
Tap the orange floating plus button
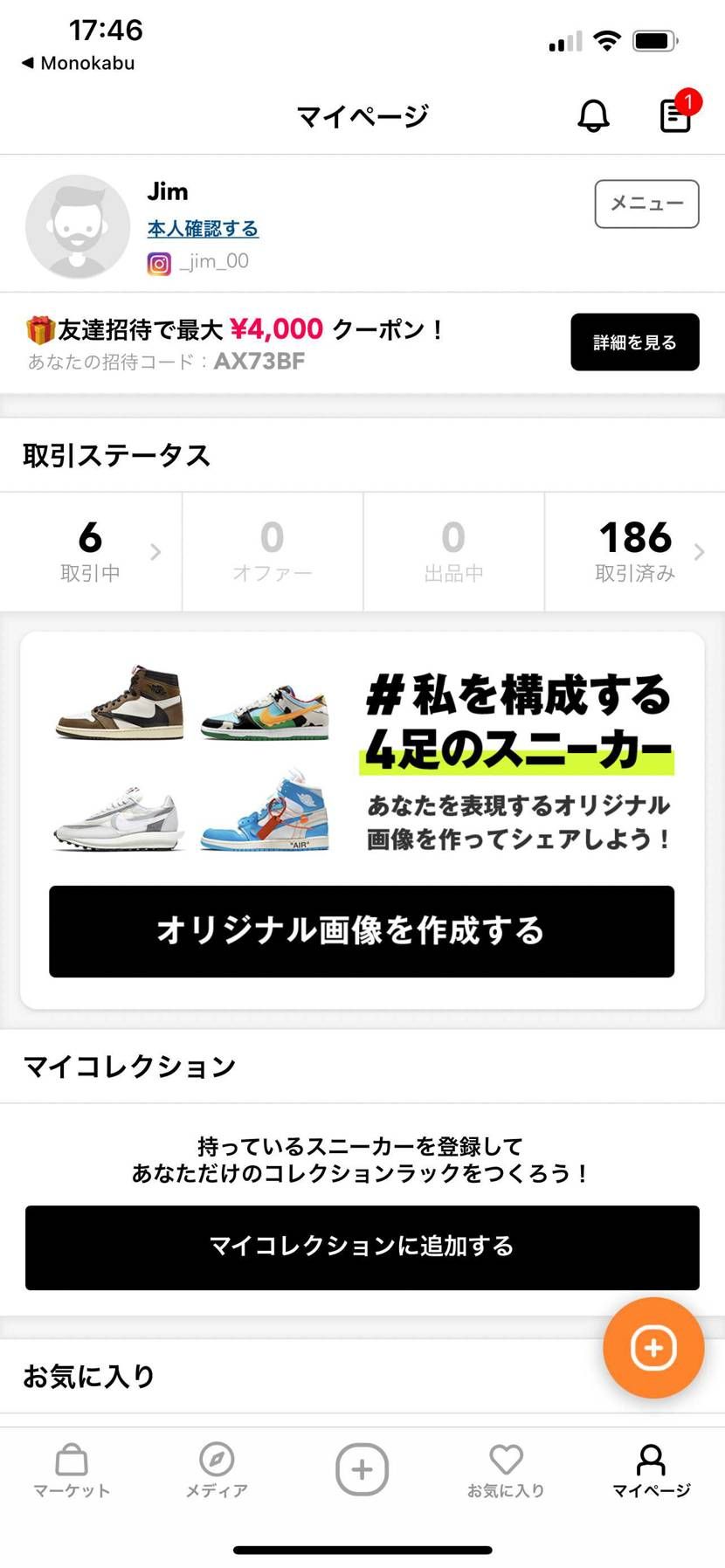pyautogui.click(x=652, y=1348)
